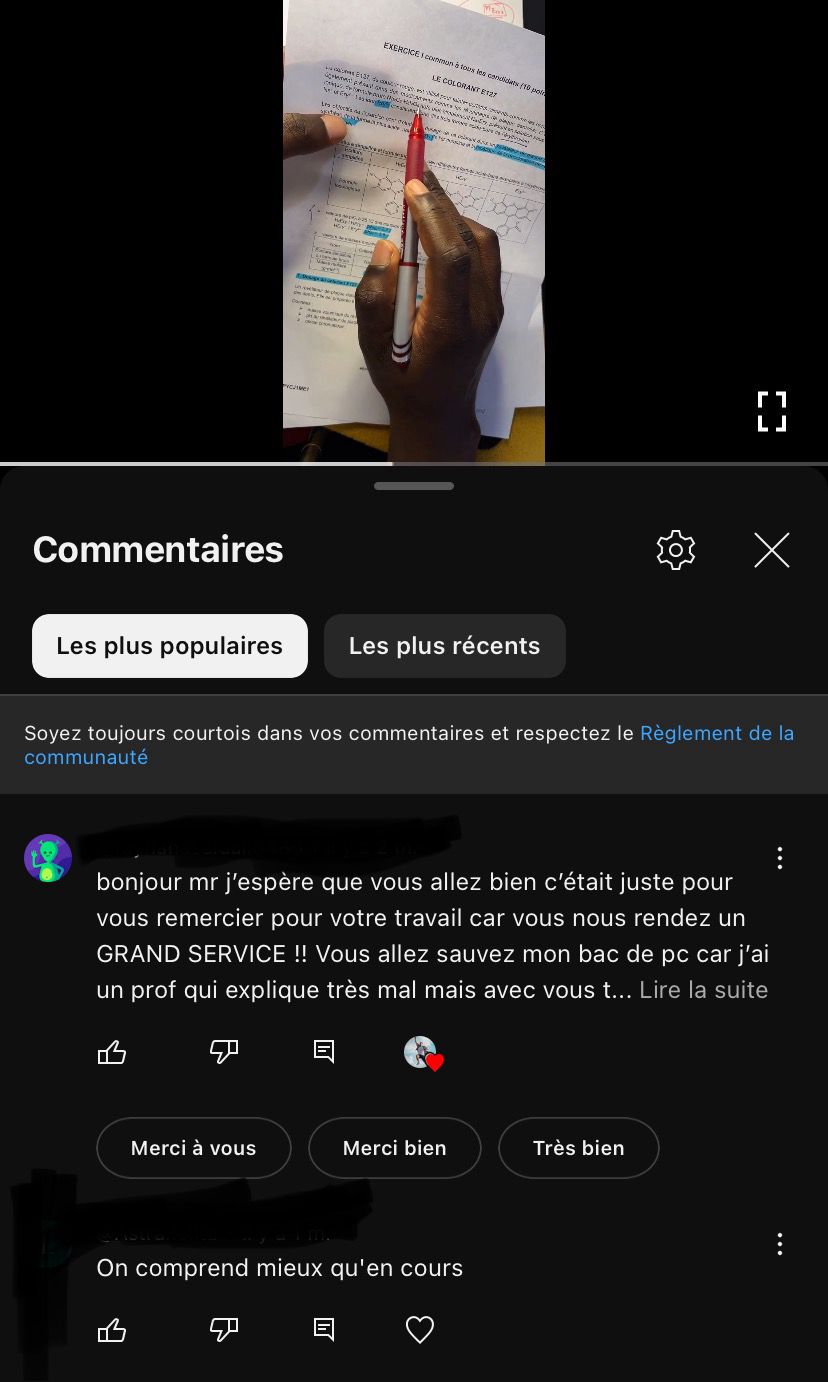This screenshot has height=1382, width=828.
Task: Open options for the GRAND SERVICE comment
Action: [x=779, y=858]
